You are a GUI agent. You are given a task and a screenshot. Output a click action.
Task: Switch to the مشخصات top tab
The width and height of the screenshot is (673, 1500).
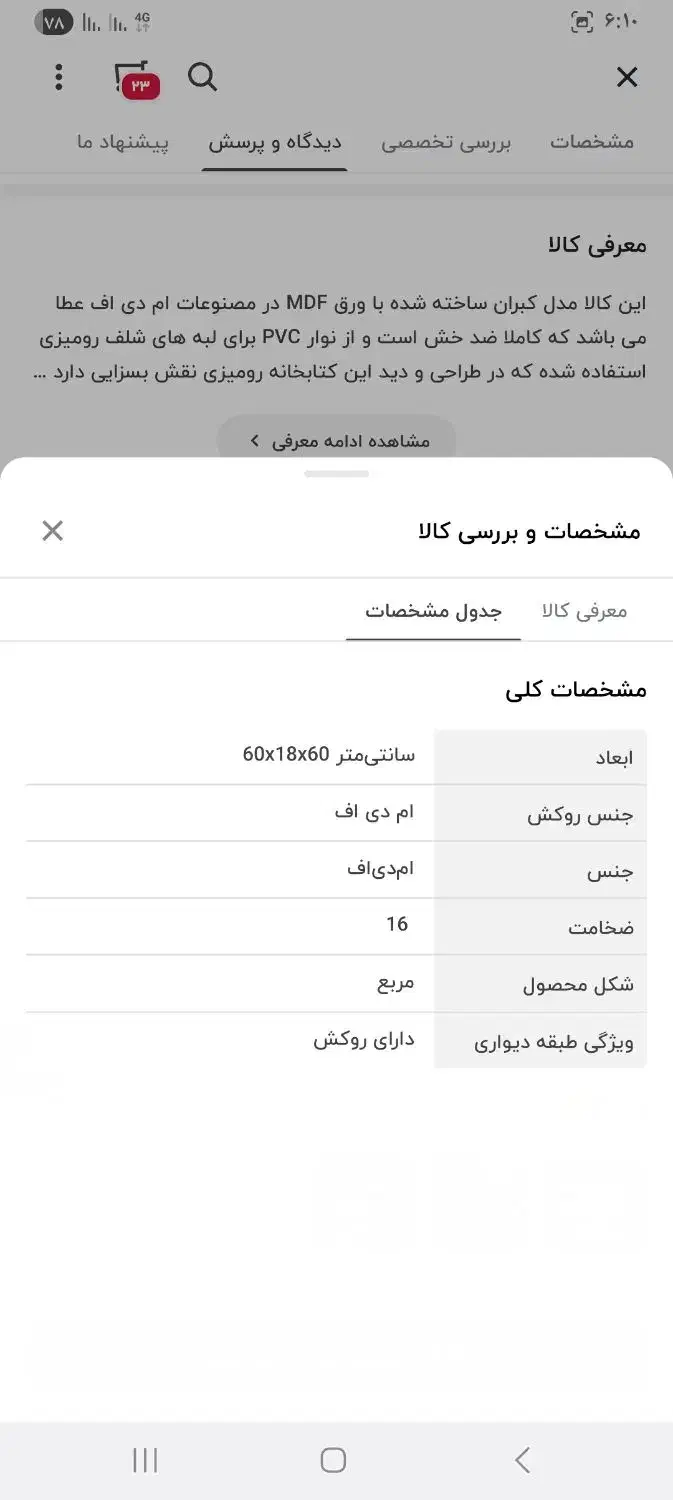[x=592, y=142]
